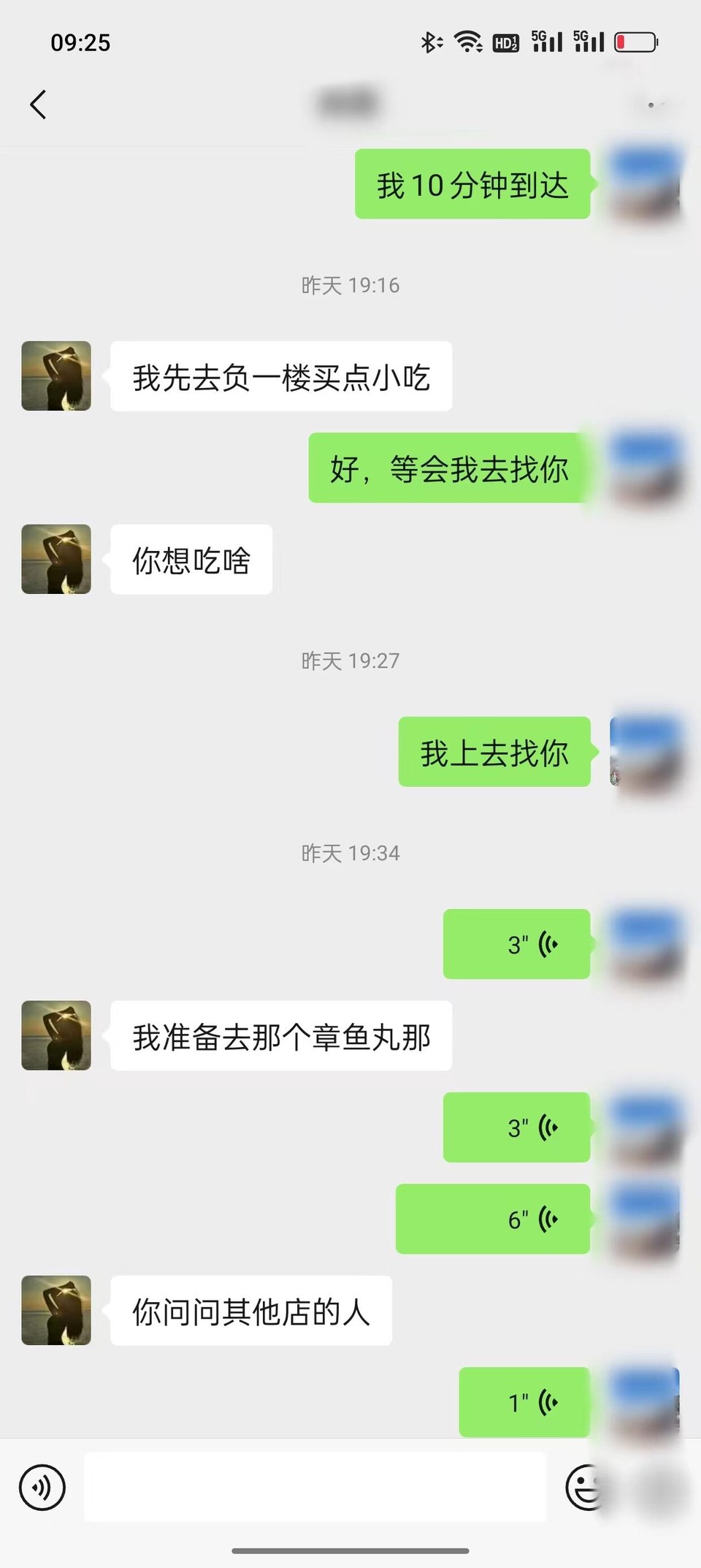Open contact avatar beside 你问问其他店的人
The image size is (701, 1568).
[56, 1310]
